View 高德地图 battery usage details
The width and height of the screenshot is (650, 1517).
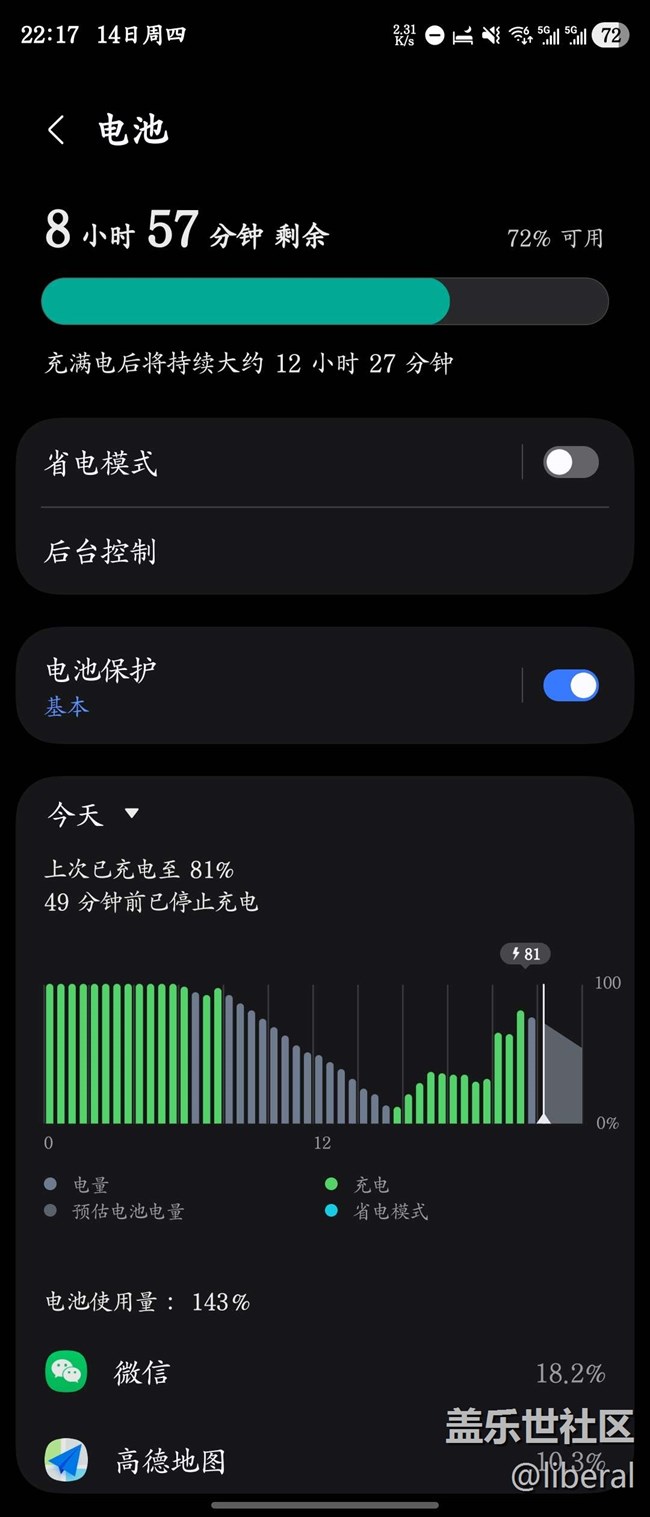(x=325, y=1461)
